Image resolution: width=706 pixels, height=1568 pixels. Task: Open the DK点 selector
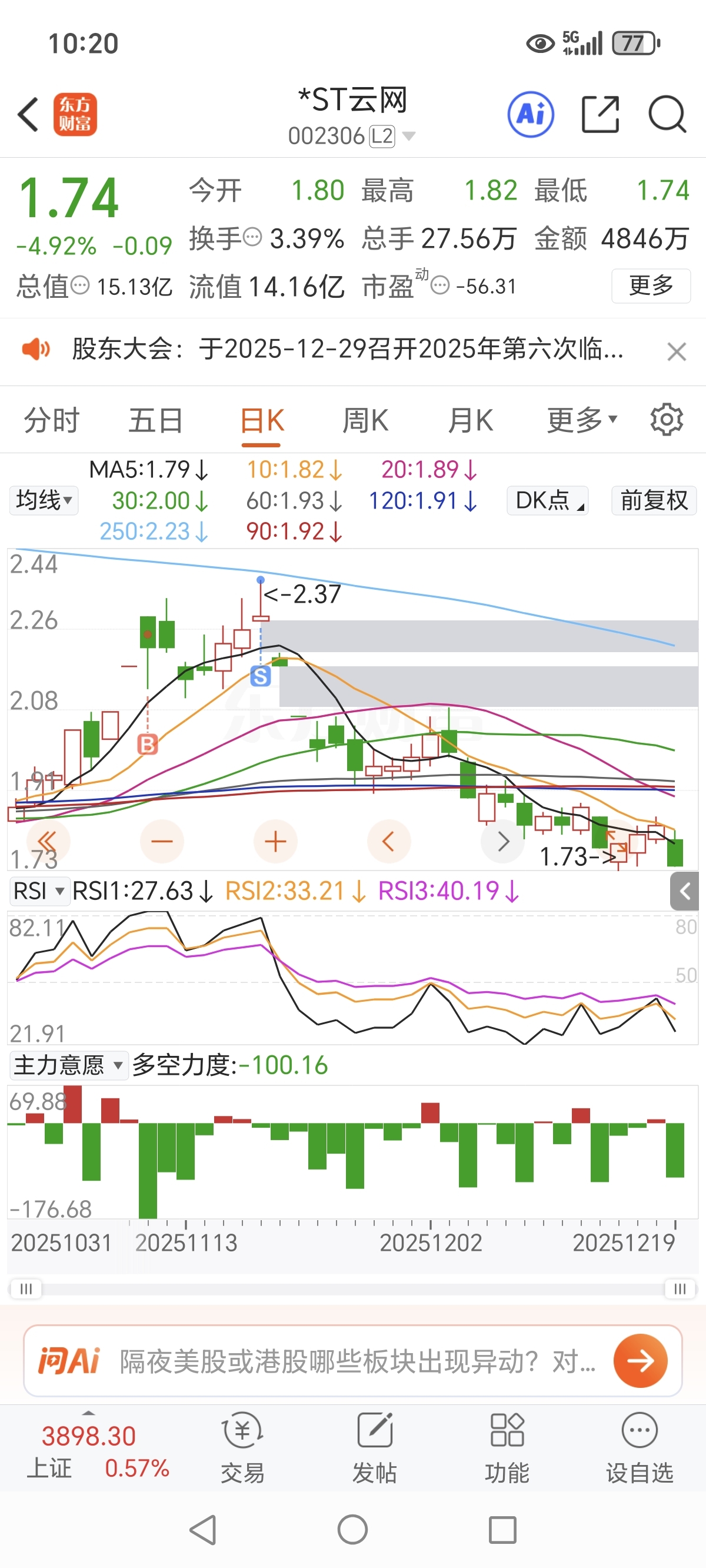pos(547,500)
